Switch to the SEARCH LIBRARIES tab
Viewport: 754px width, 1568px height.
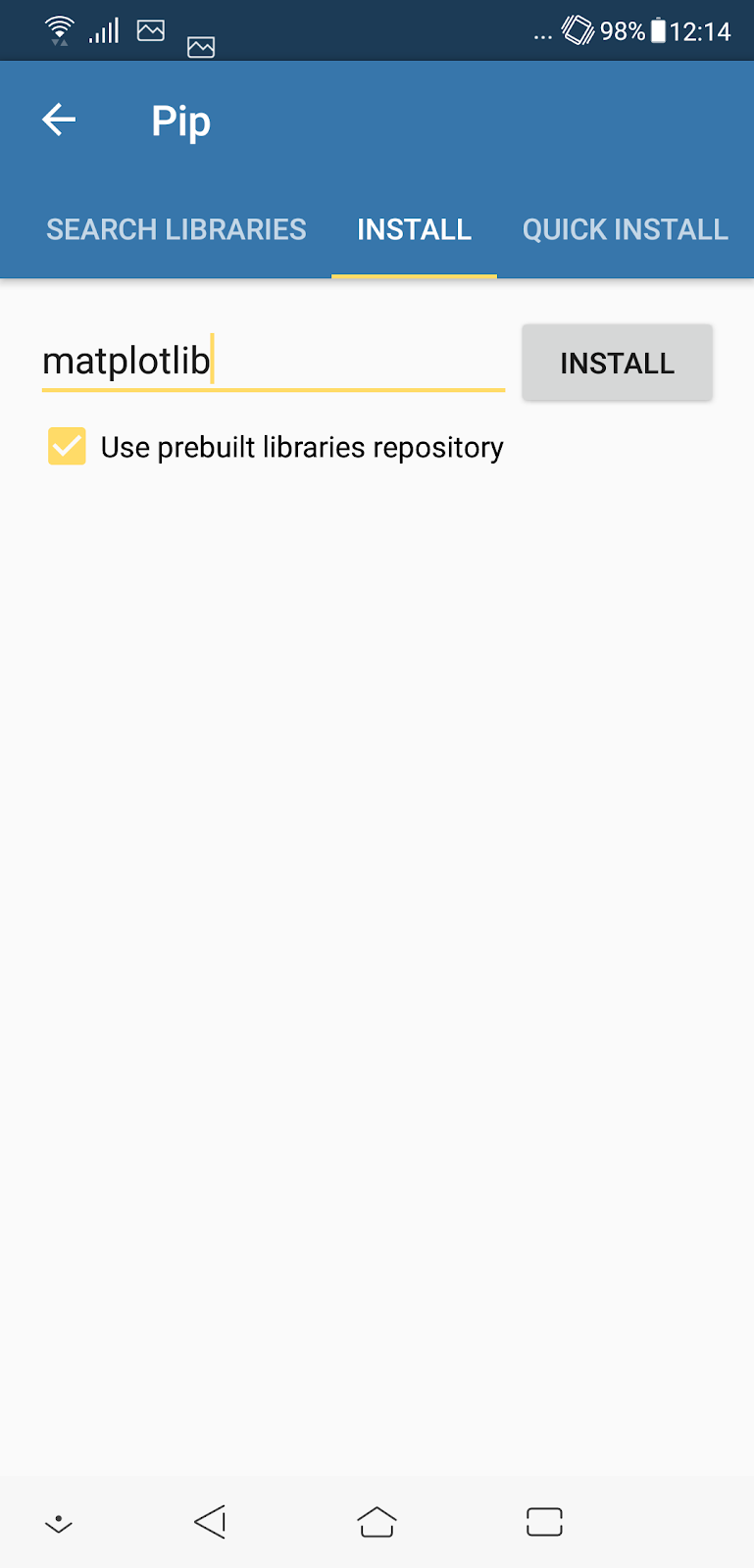[176, 229]
